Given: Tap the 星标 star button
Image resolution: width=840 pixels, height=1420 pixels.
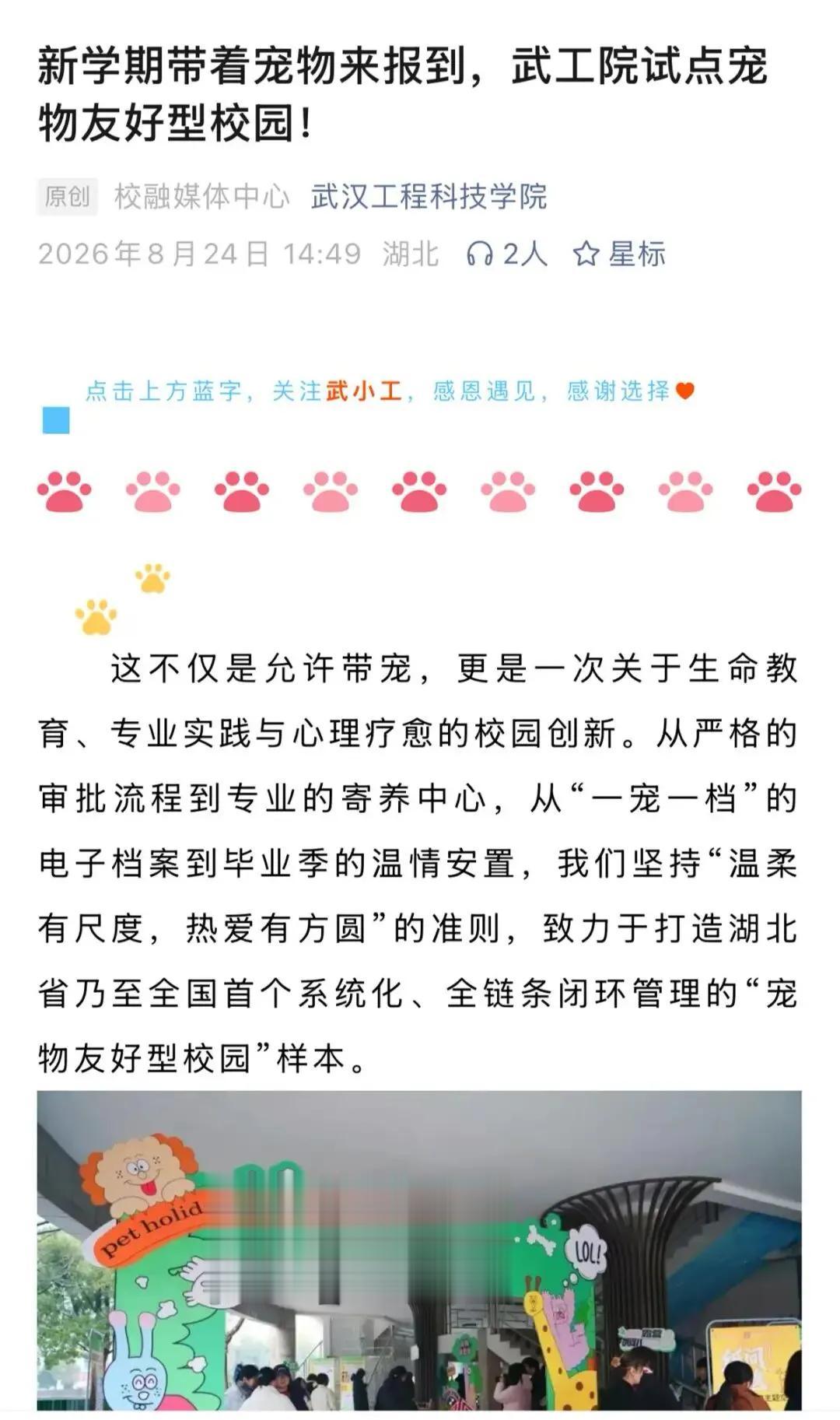Looking at the screenshot, I should coord(619,254).
